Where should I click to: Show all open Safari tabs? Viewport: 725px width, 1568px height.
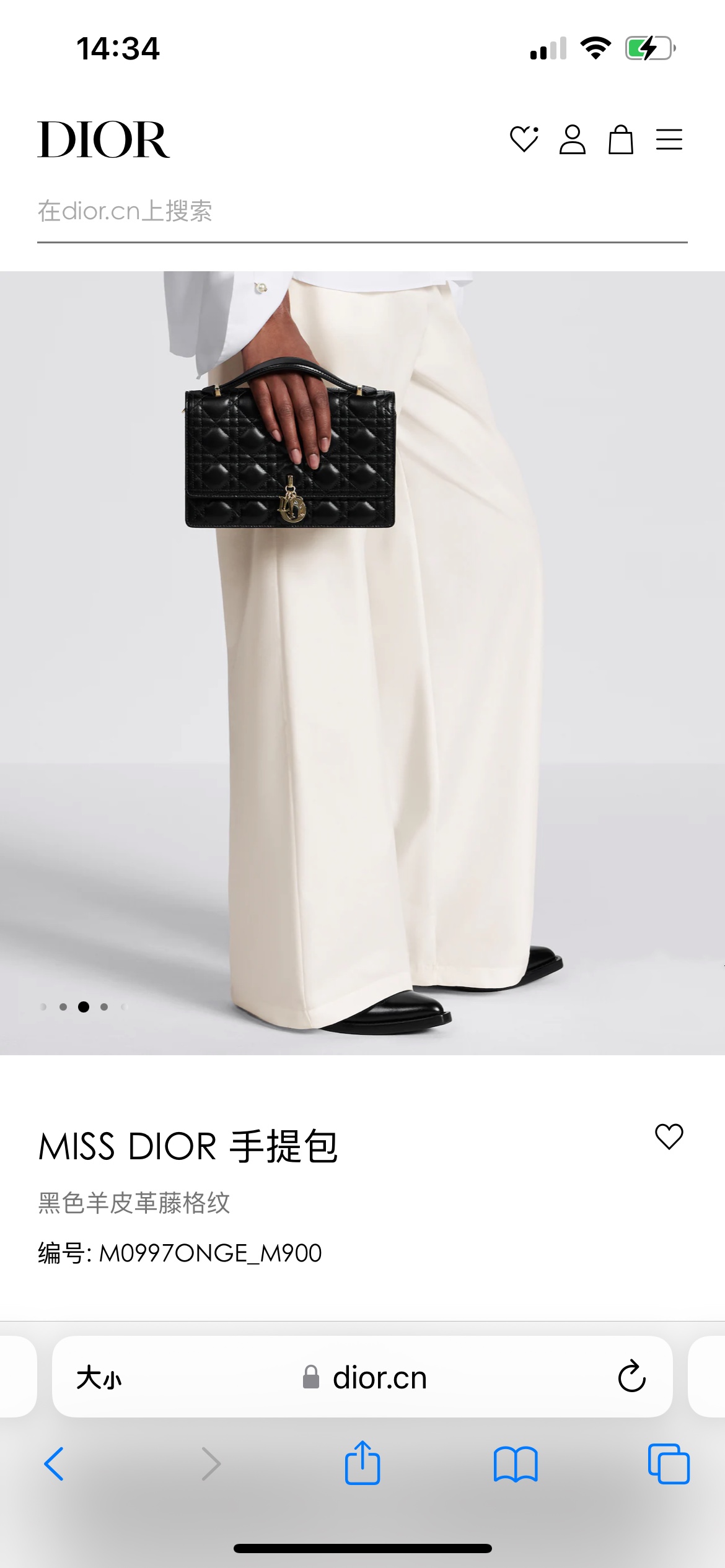click(669, 1464)
